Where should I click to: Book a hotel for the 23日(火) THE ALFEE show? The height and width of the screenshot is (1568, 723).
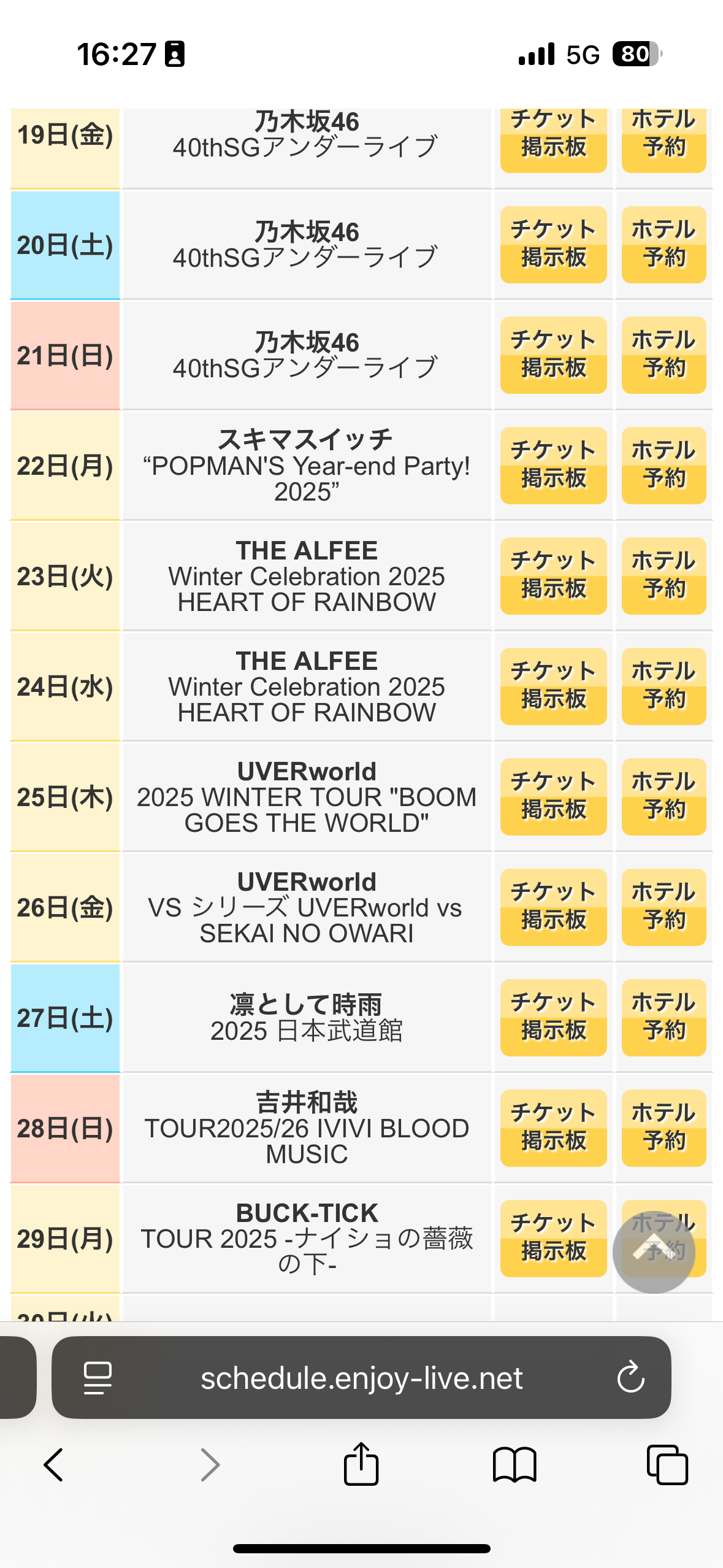(664, 575)
